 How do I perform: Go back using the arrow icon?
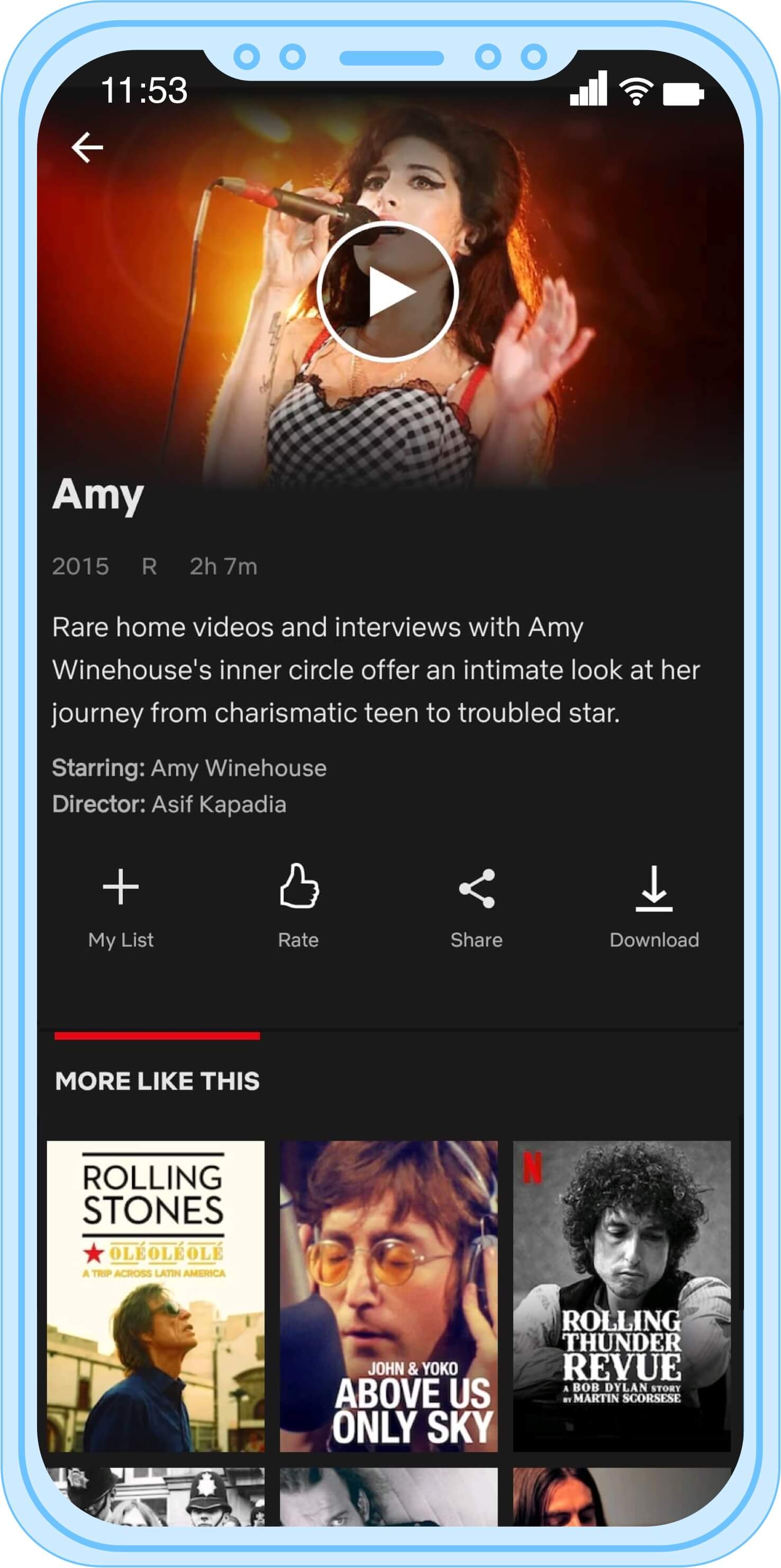coord(87,147)
